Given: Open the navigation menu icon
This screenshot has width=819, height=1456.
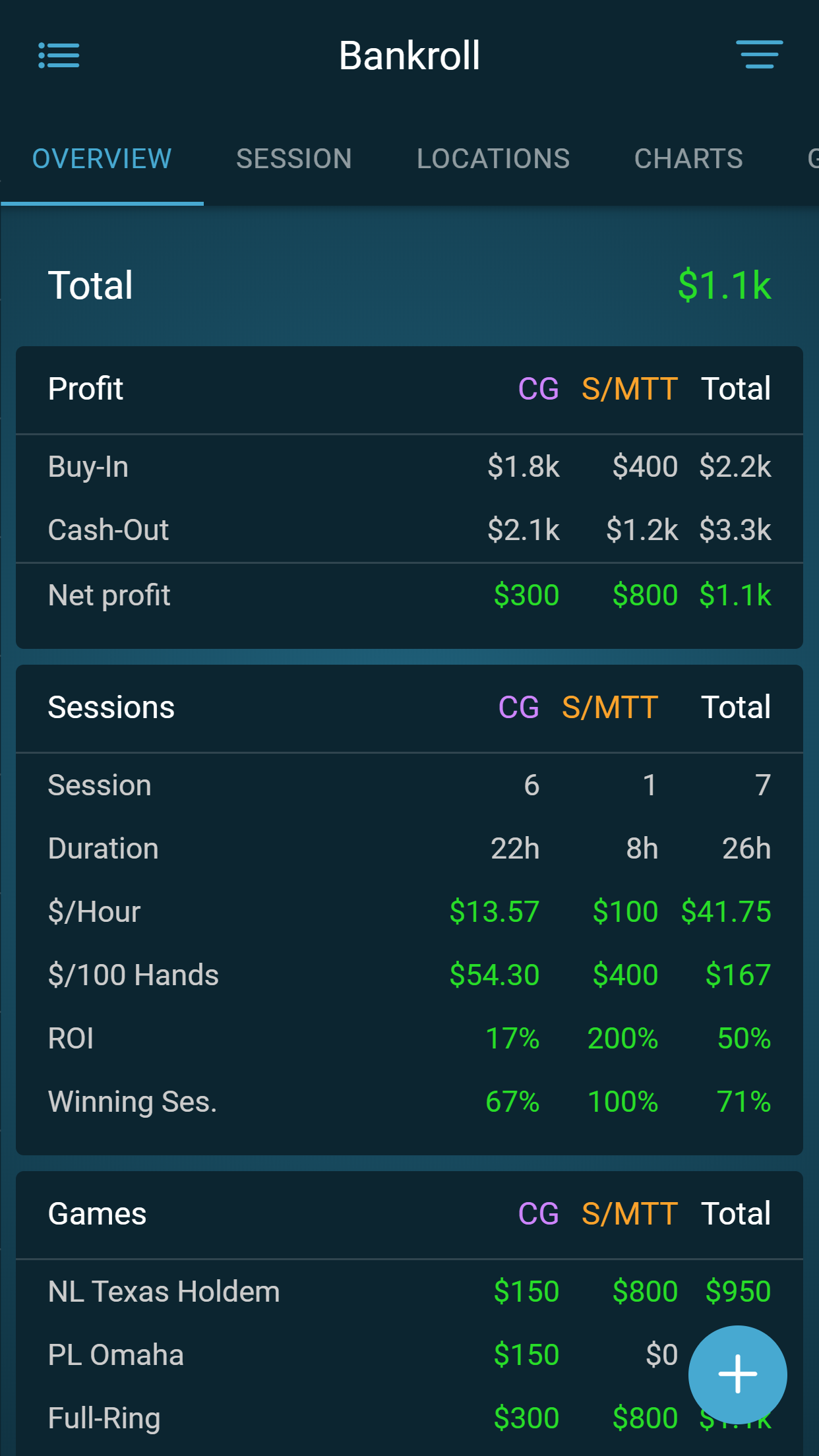Looking at the screenshot, I should pos(58,57).
